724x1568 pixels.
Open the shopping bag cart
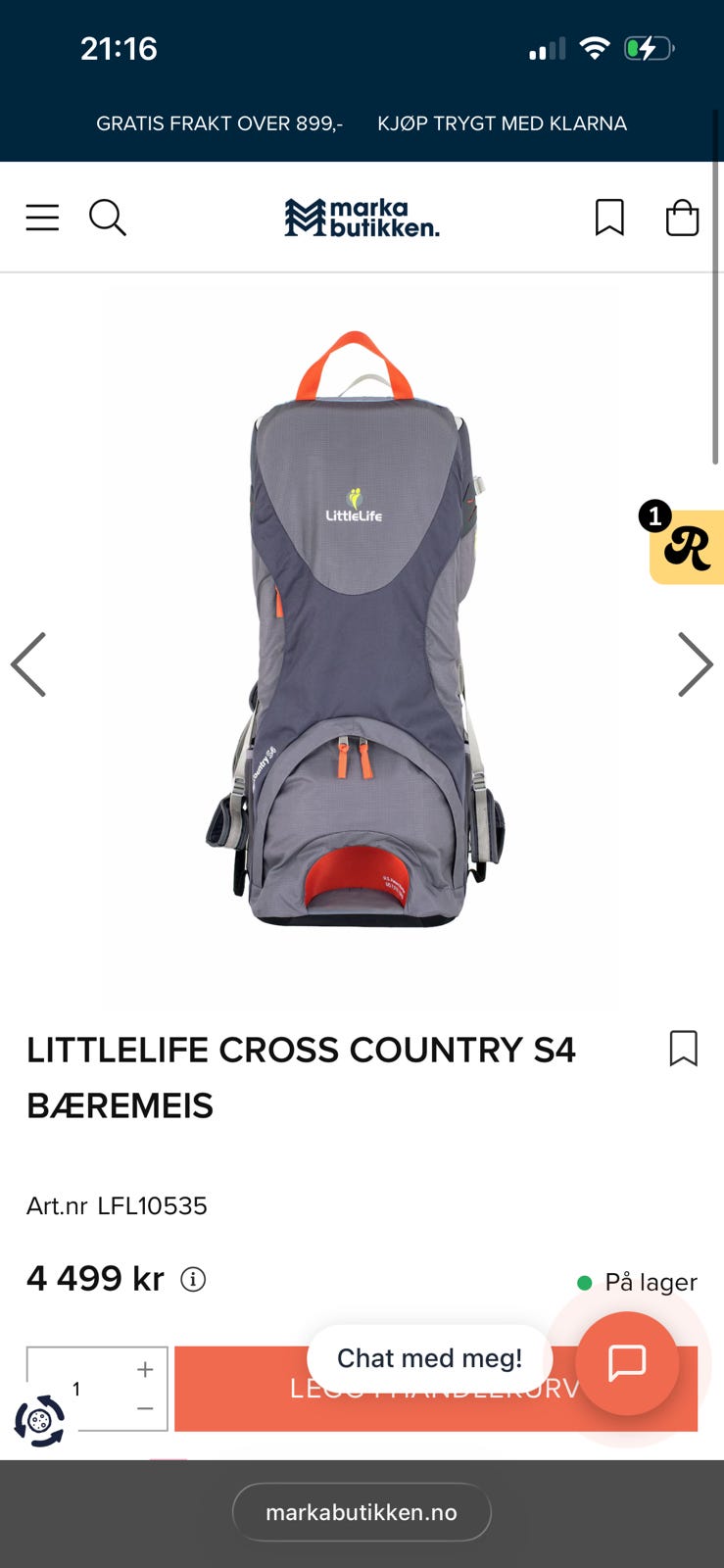682,217
